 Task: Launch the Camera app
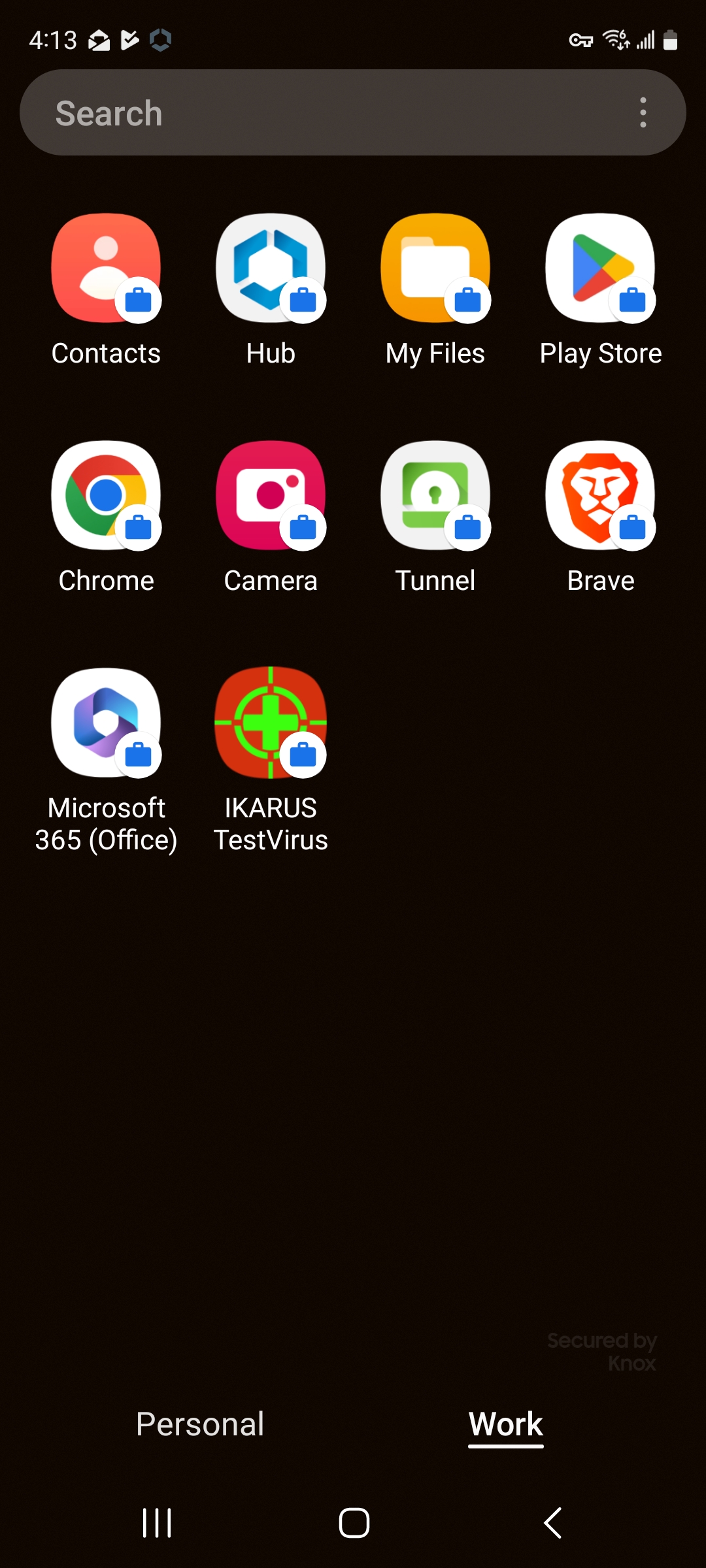point(271,495)
